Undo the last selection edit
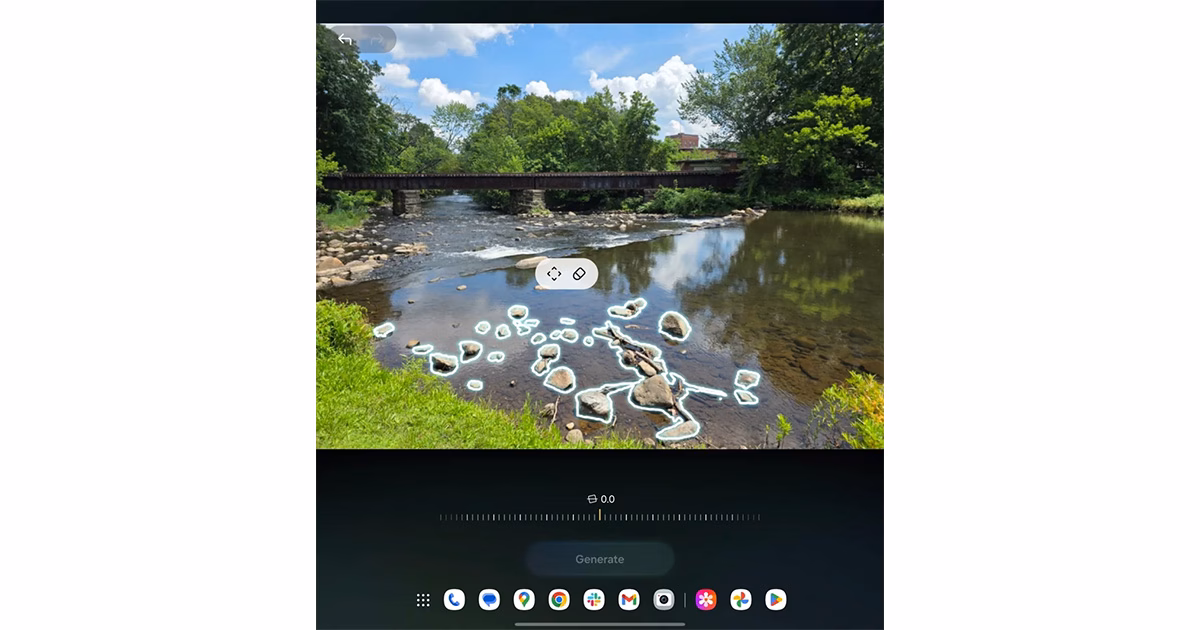1200x630 pixels. 345,40
